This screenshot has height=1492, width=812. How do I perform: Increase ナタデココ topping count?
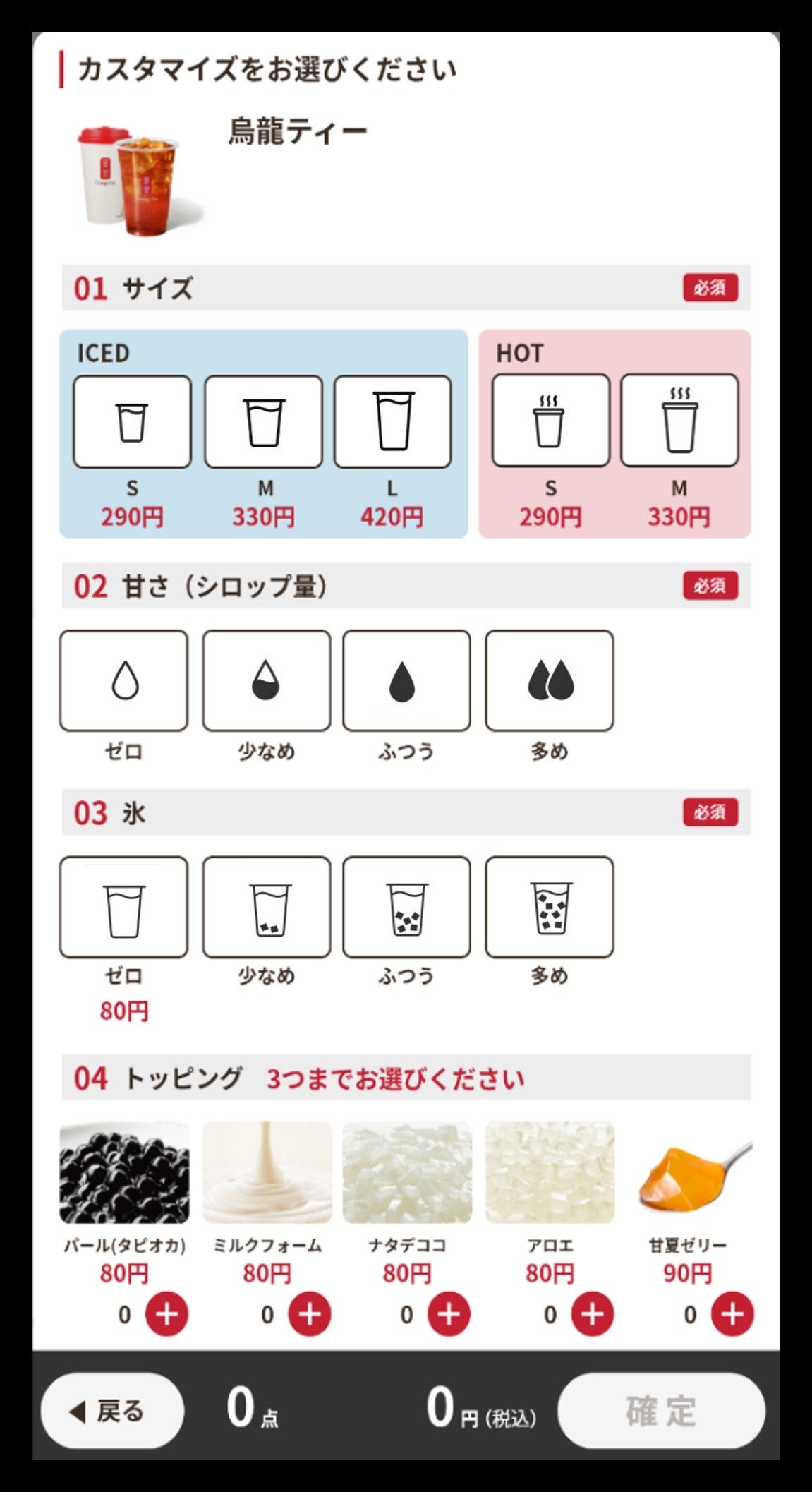point(449,1314)
